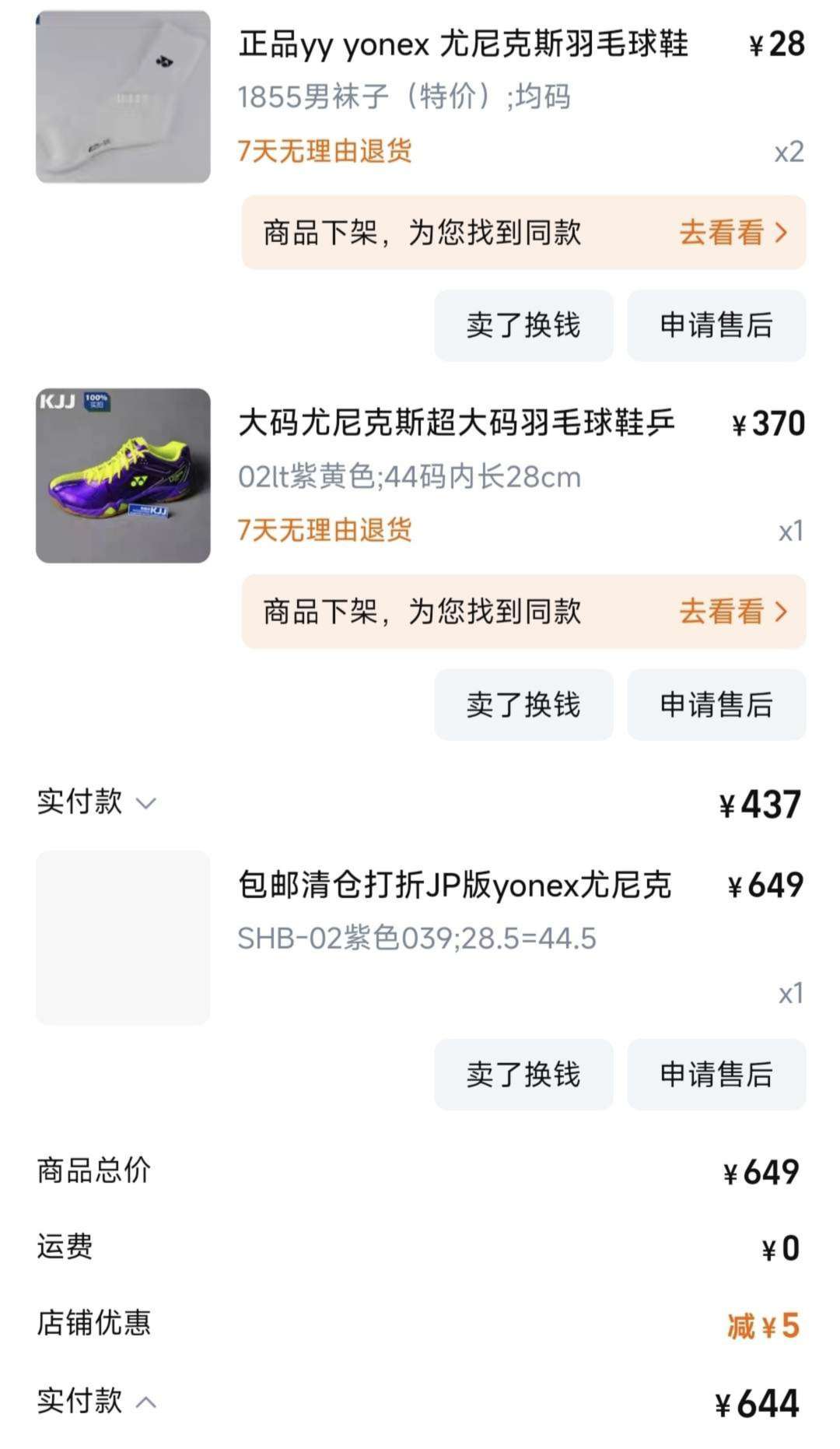Tap 卖了换钱 for the Yonex socks
This screenshot has height=1449, width=840.
tap(523, 325)
